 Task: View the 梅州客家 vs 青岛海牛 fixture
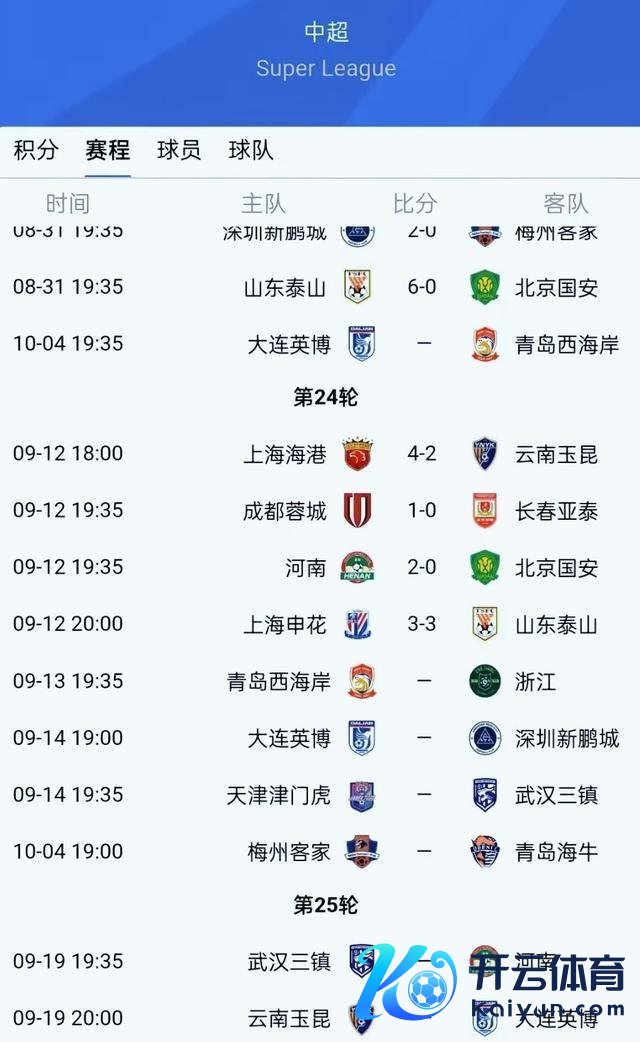click(x=320, y=853)
